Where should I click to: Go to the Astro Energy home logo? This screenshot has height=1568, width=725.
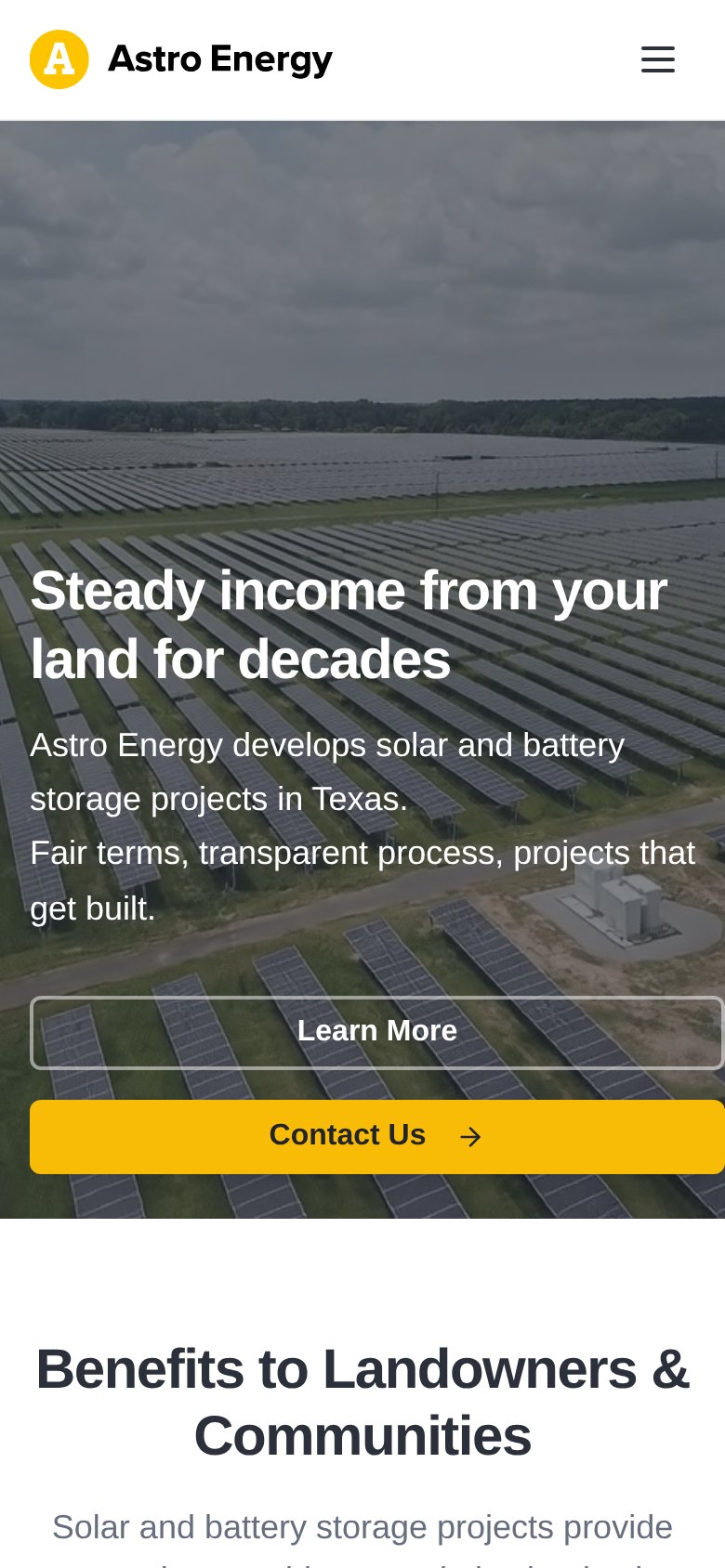[x=181, y=59]
